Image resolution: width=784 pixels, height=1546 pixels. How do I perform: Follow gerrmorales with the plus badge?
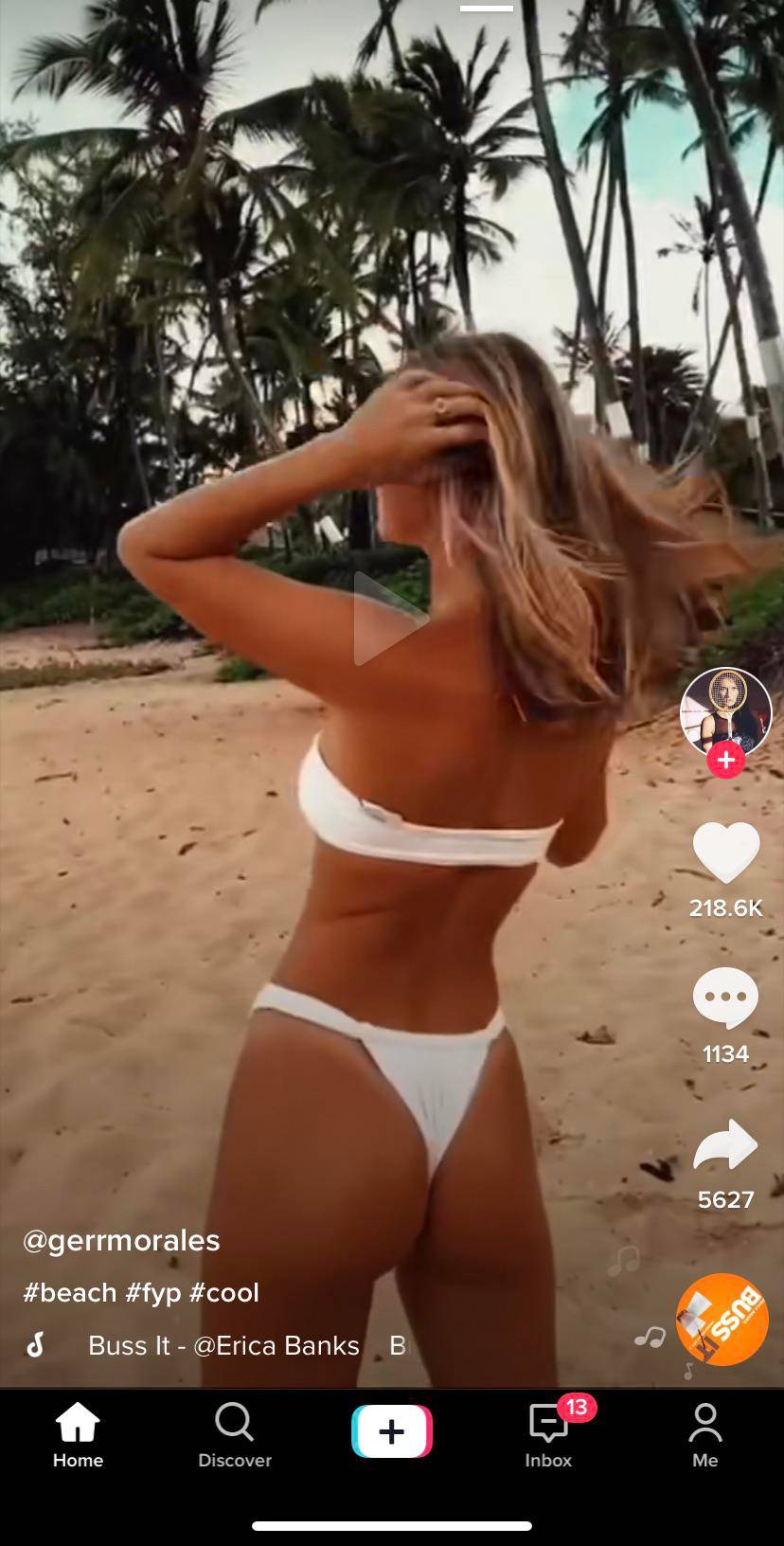tap(725, 760)
